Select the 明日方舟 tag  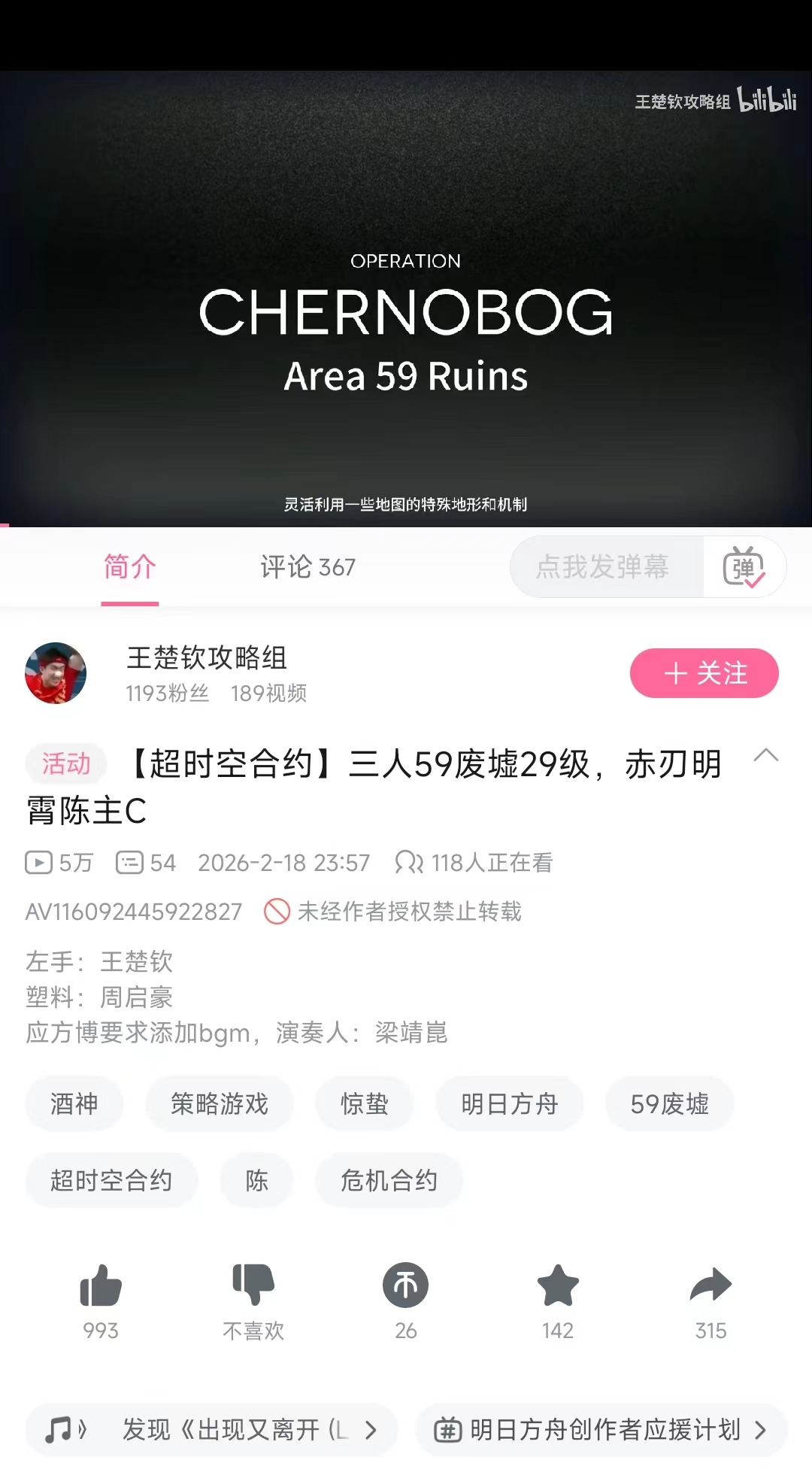pyautogui.click(x=509, y=1103)
